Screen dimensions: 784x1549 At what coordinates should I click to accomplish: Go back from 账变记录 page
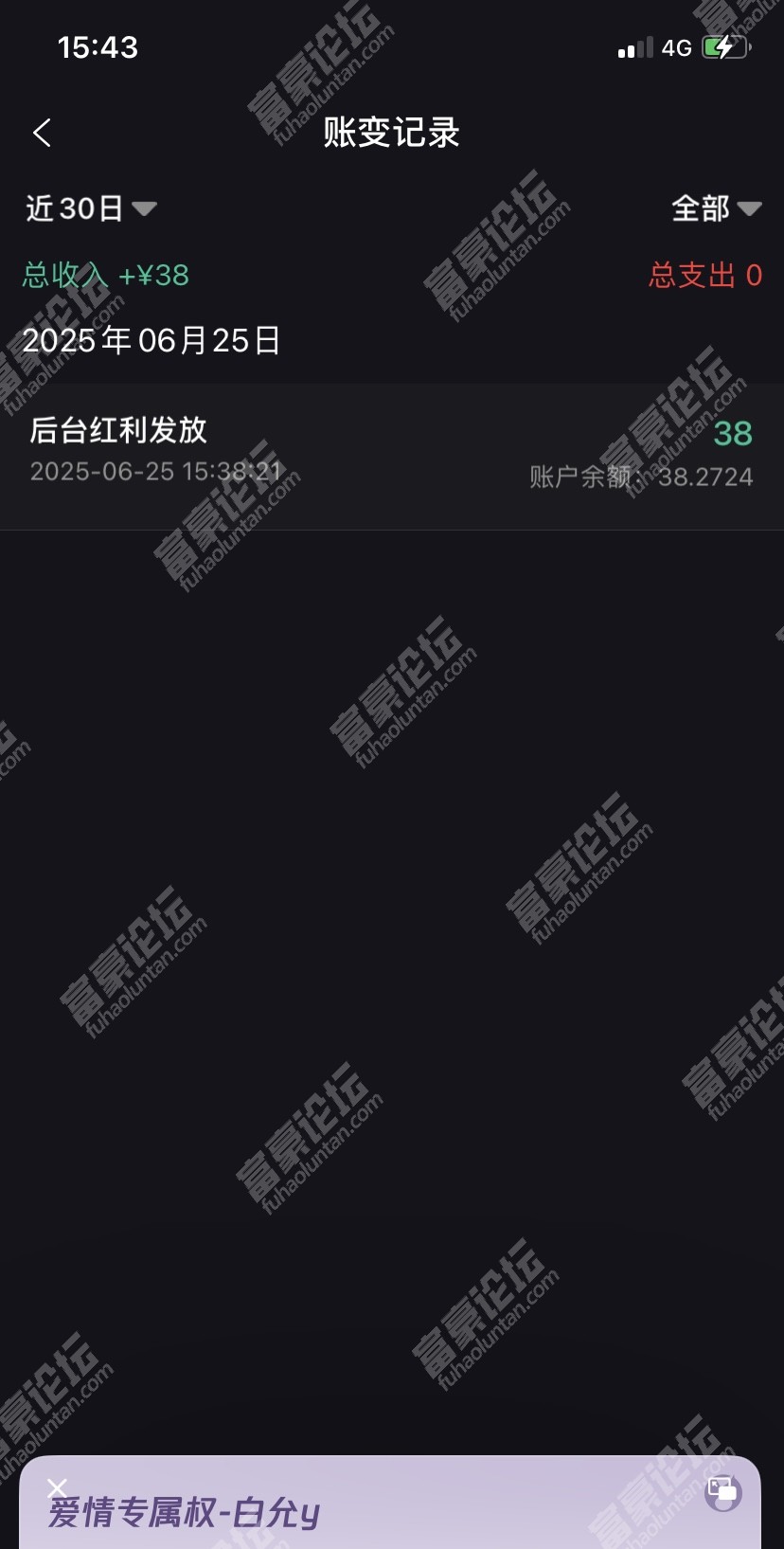[43, 133]
